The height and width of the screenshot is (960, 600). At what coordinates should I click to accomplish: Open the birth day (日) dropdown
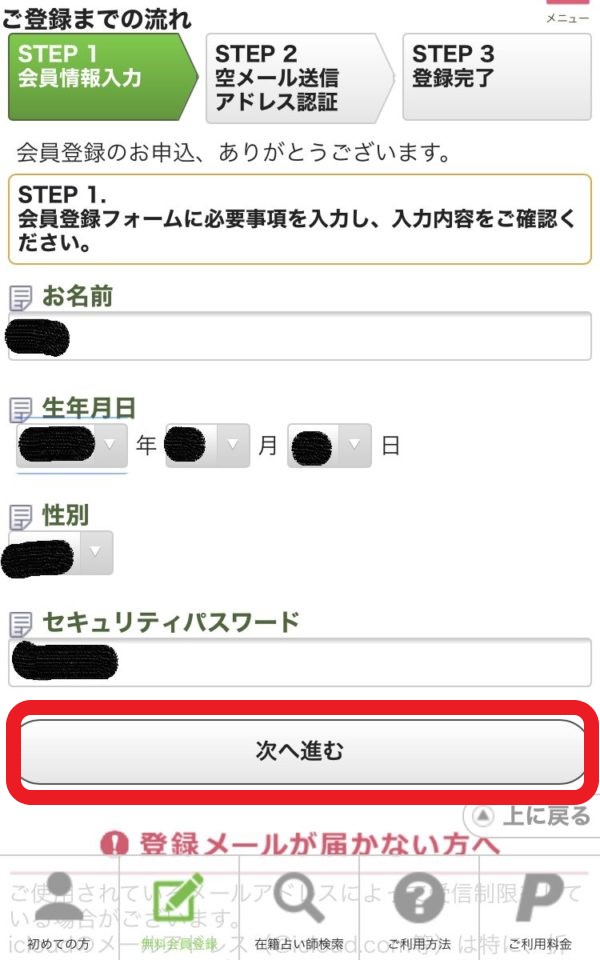[329, 445]
